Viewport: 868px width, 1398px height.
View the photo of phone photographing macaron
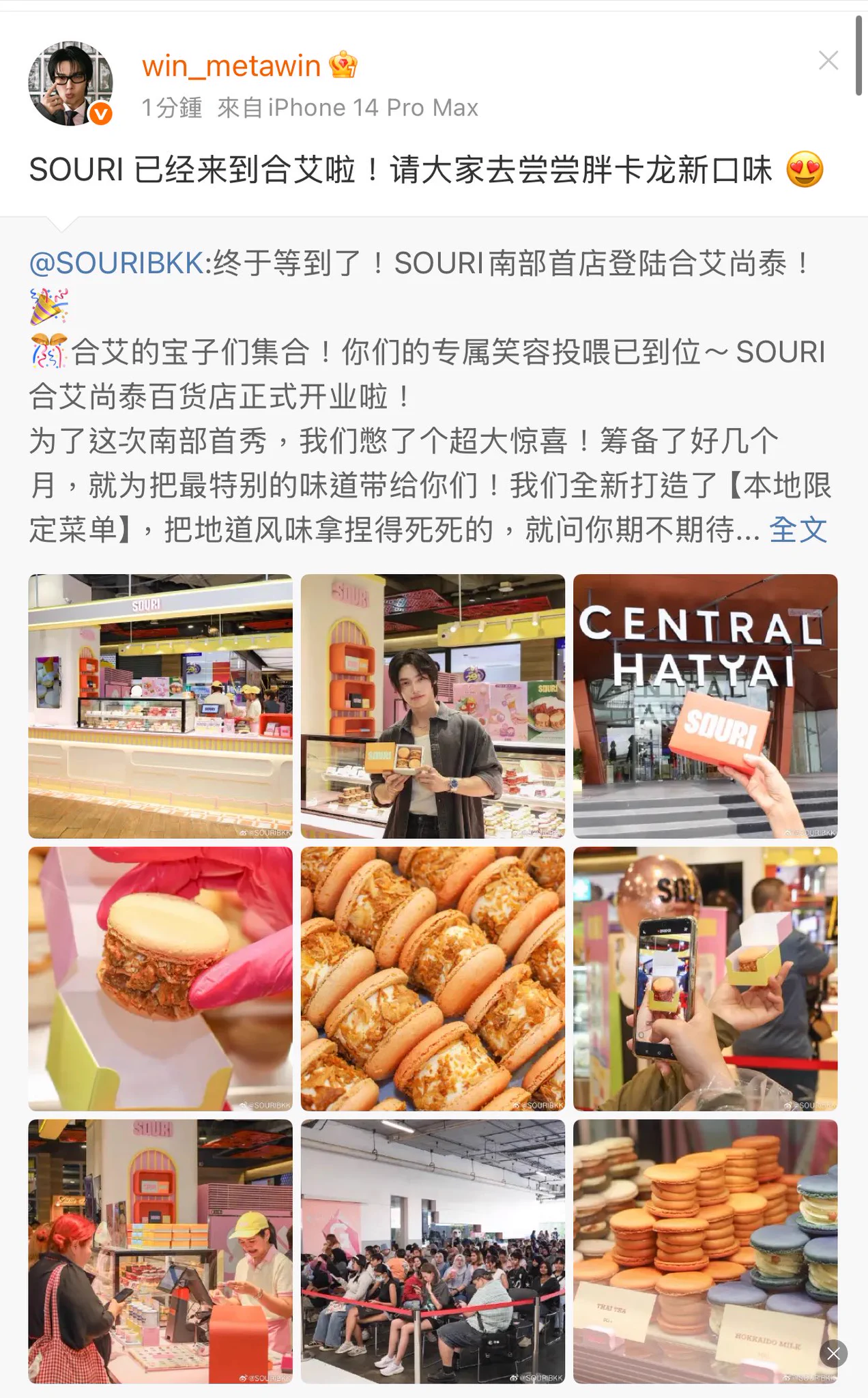pos(705,978)
